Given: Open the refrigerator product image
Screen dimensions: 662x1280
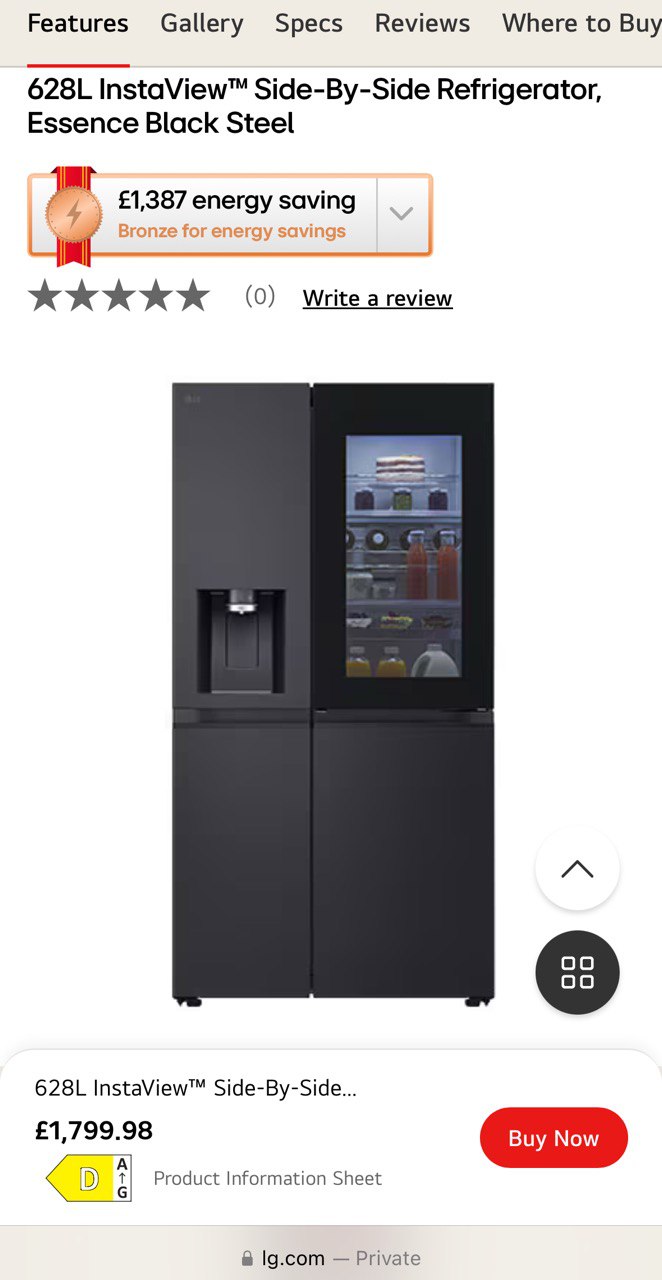Looking at the screenshot, I should pos(332,692).
